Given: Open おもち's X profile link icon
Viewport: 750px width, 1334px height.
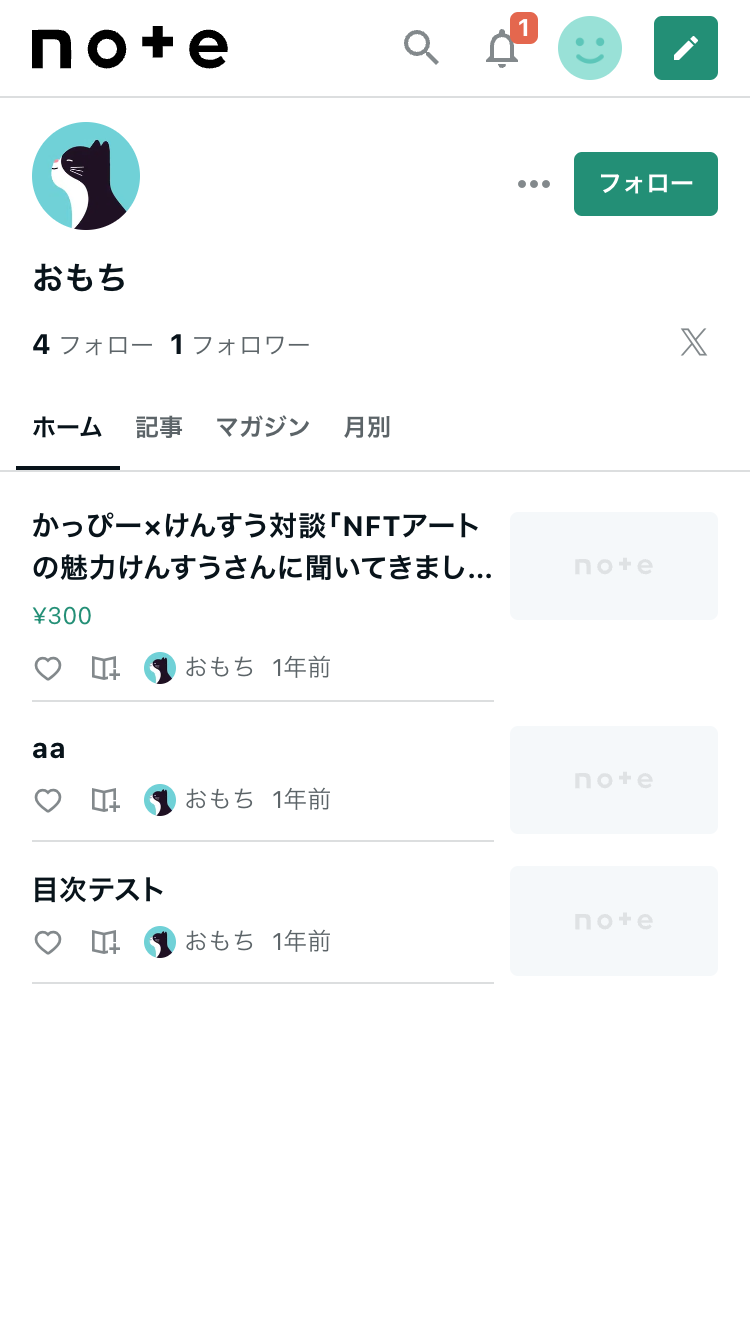Looking at the screenshot, I should point(693,343).
